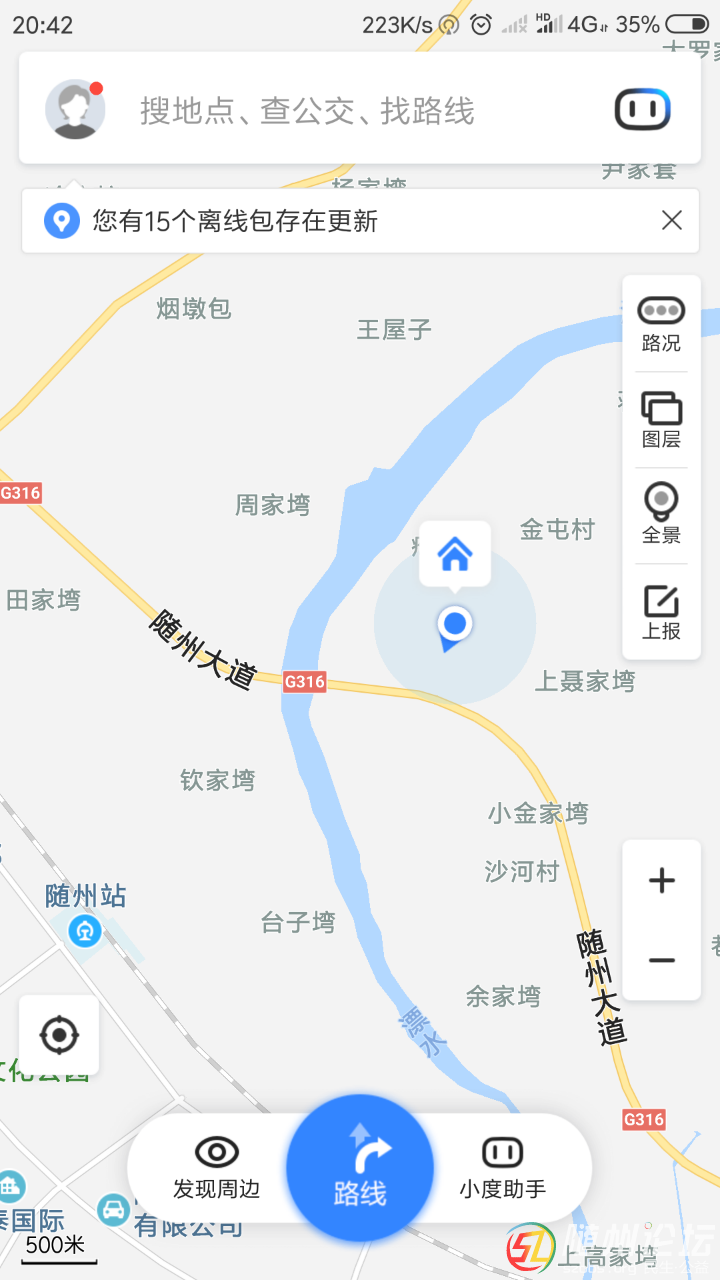Open 上报 to report an issue
720x1280 pixels.
pyautogui.click(x=661, y=612)
